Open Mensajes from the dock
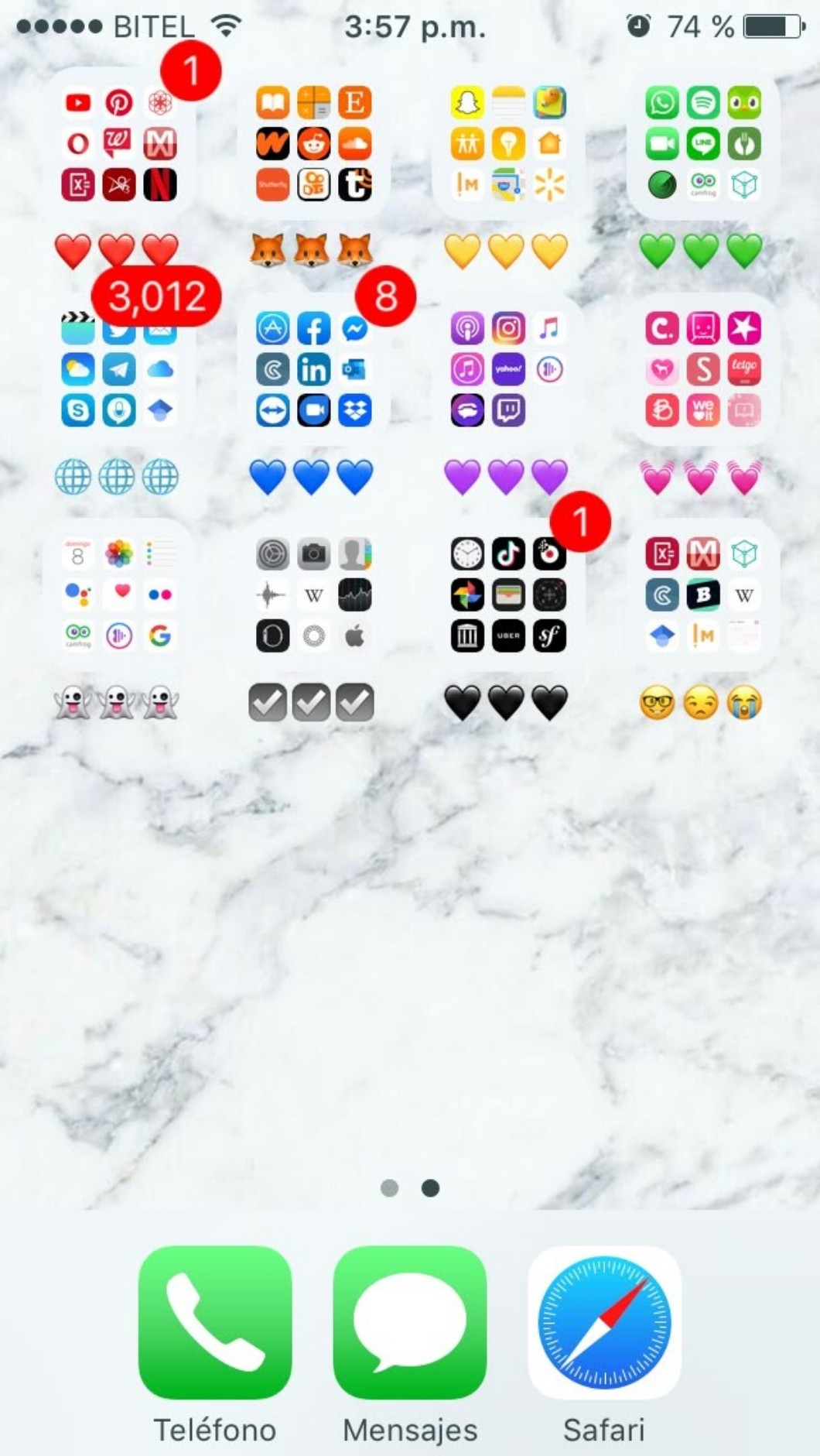 (x=410, y=1322)
